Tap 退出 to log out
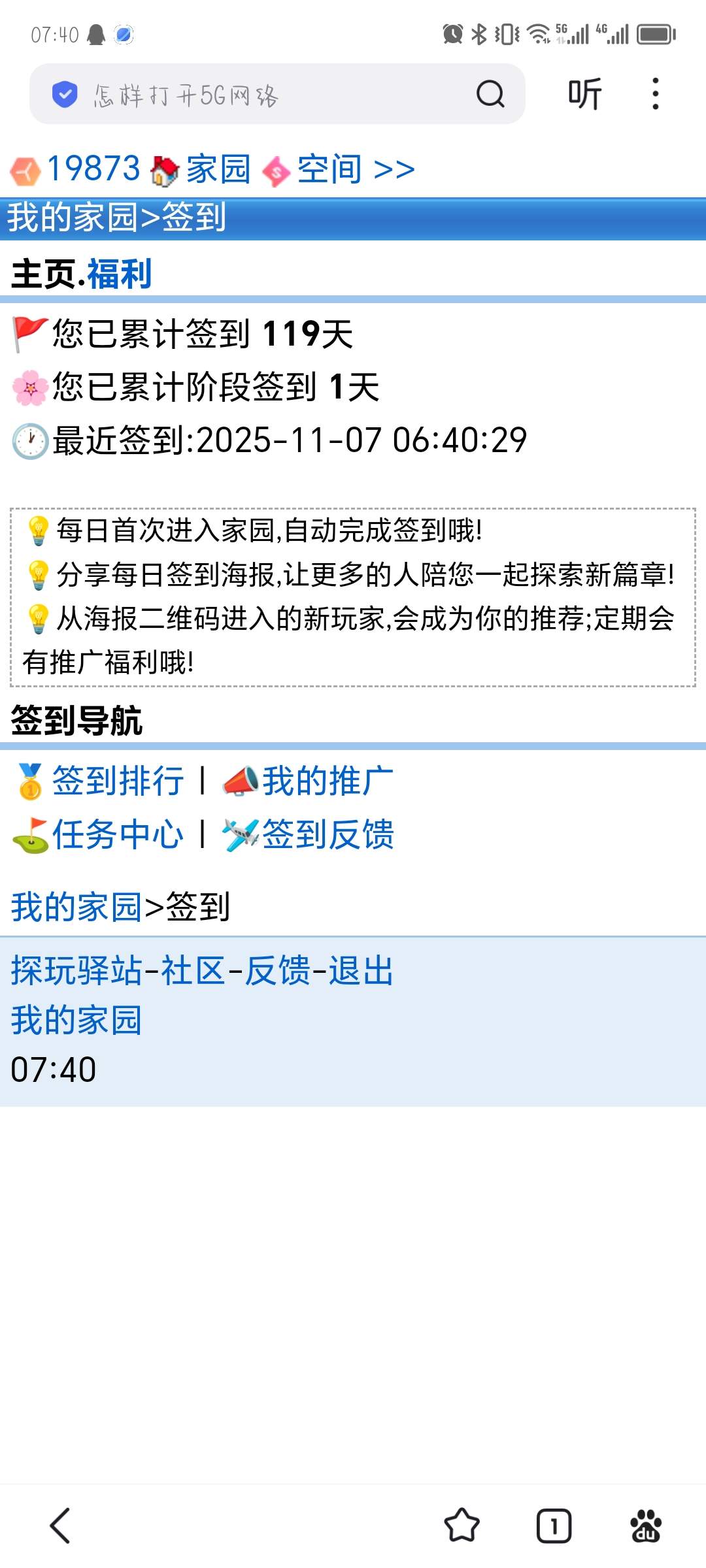 point(361,970)
